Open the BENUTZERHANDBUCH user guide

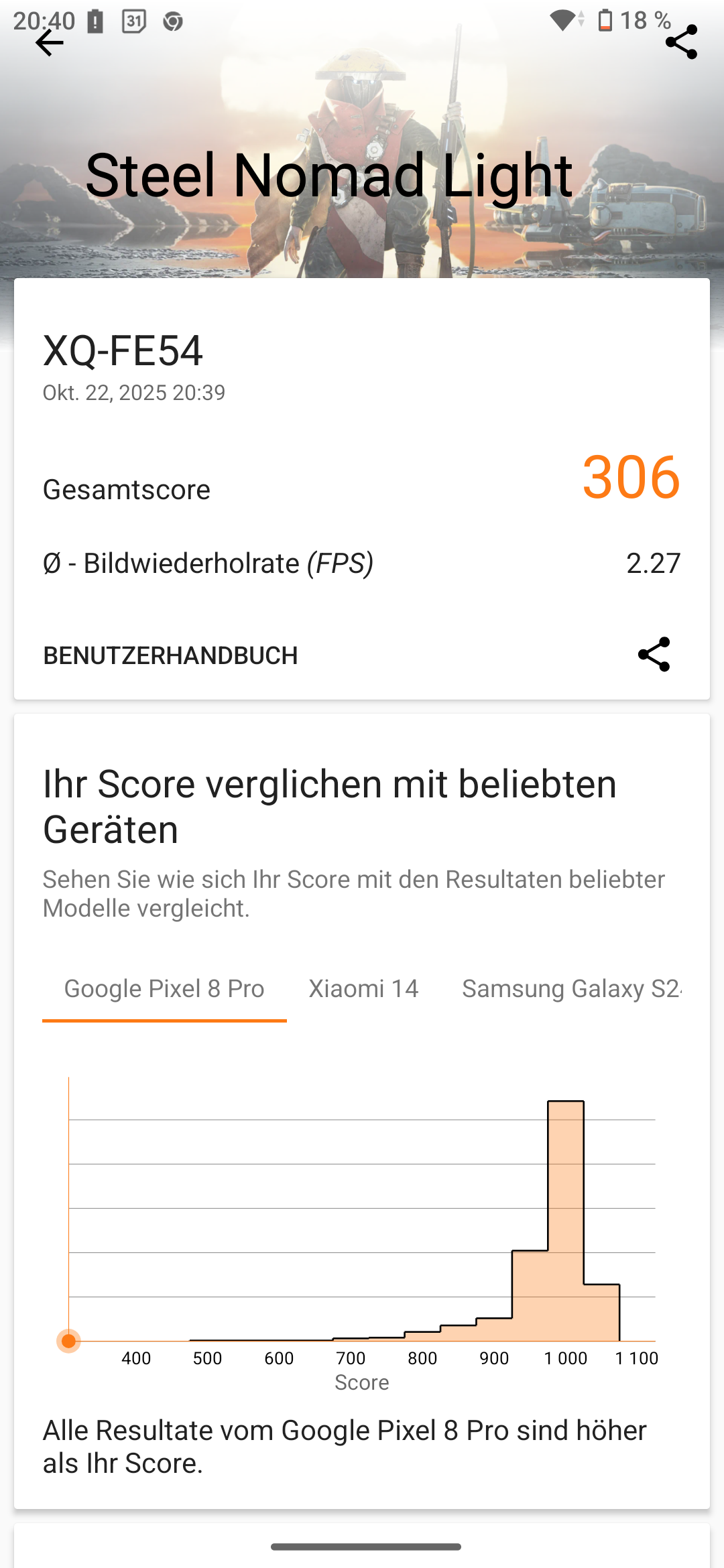[x=170, y=655]
